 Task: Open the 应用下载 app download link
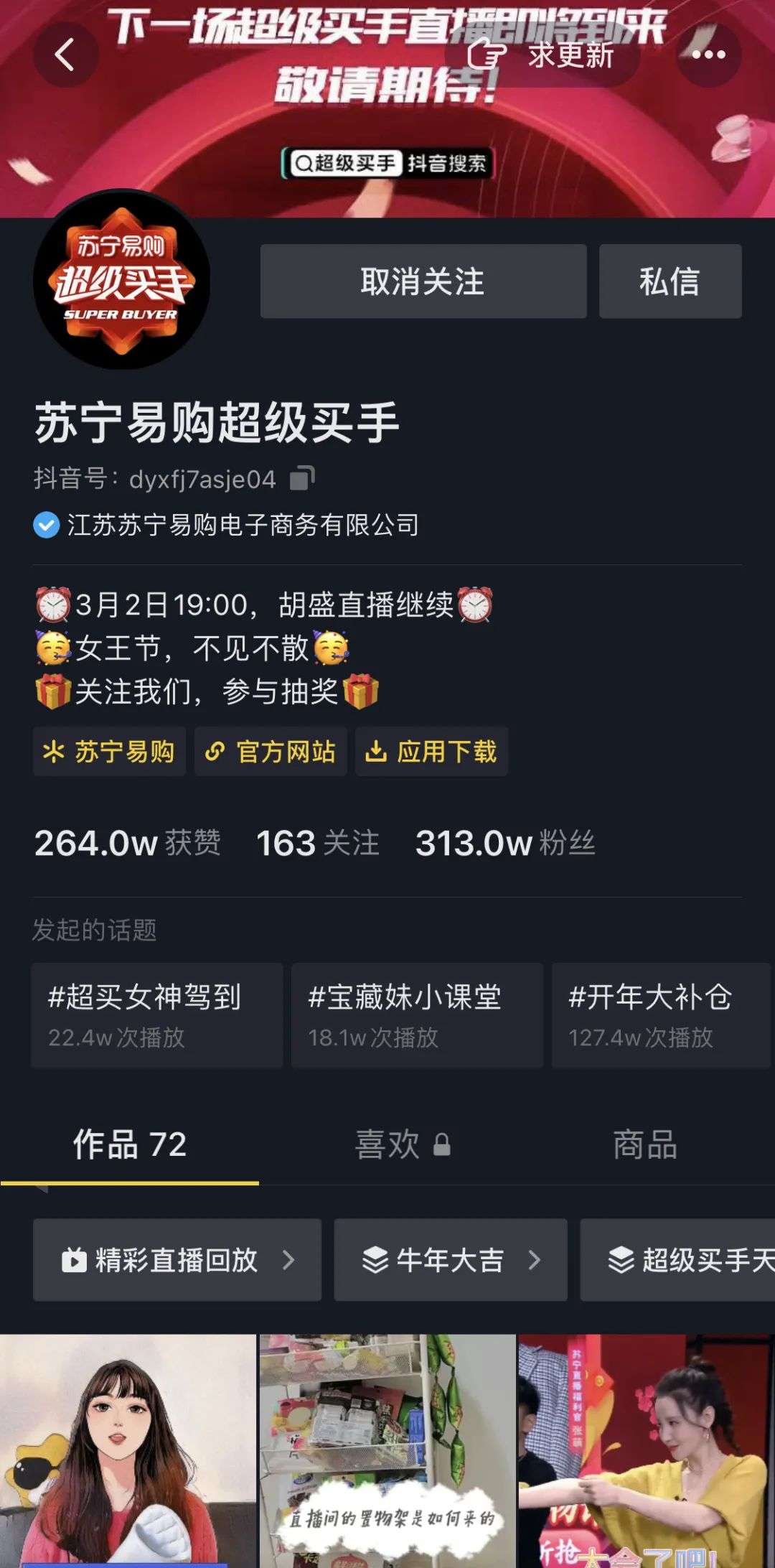tap(431, 752)
